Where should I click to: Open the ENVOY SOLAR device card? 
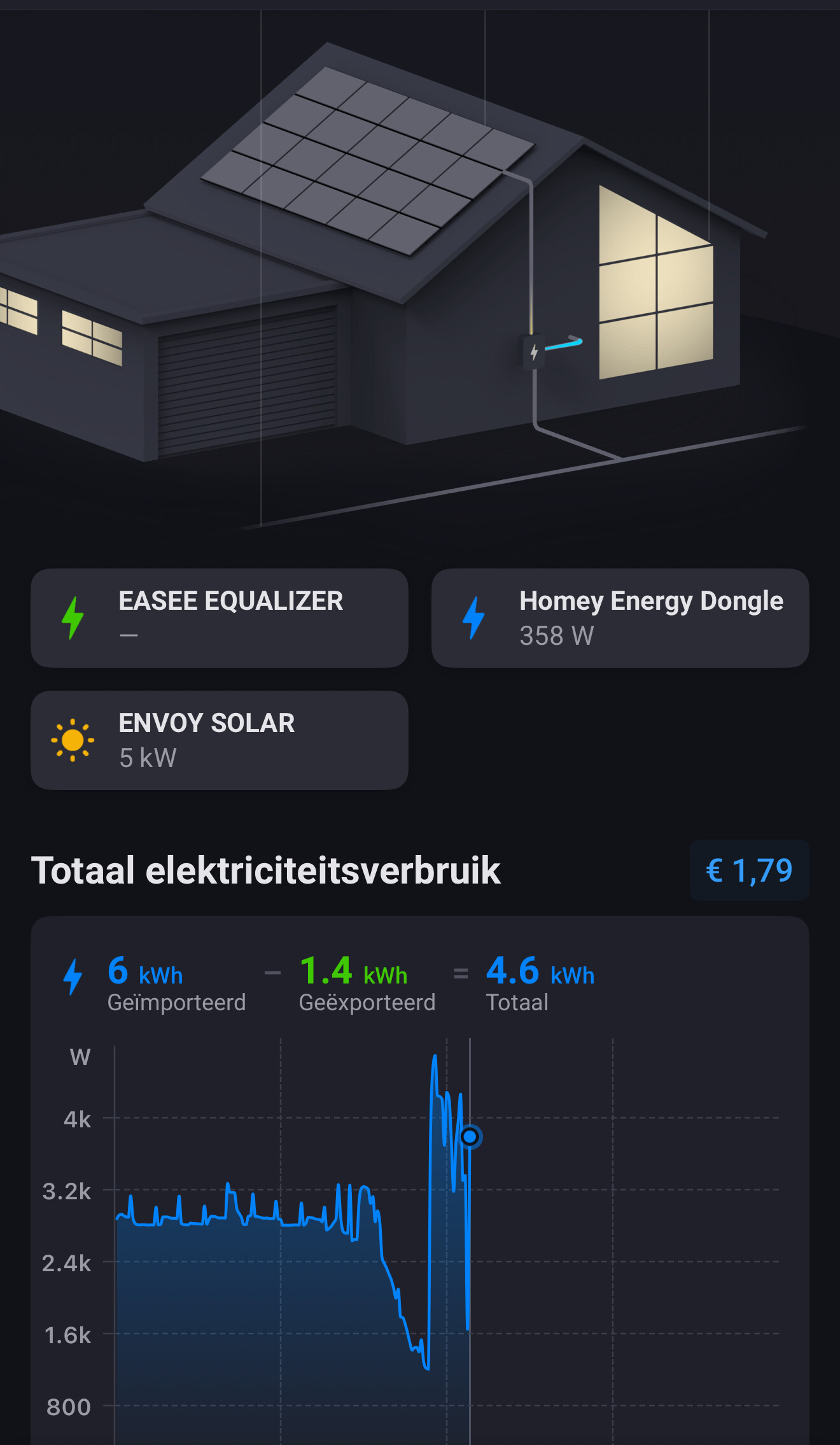pos(220,740)
